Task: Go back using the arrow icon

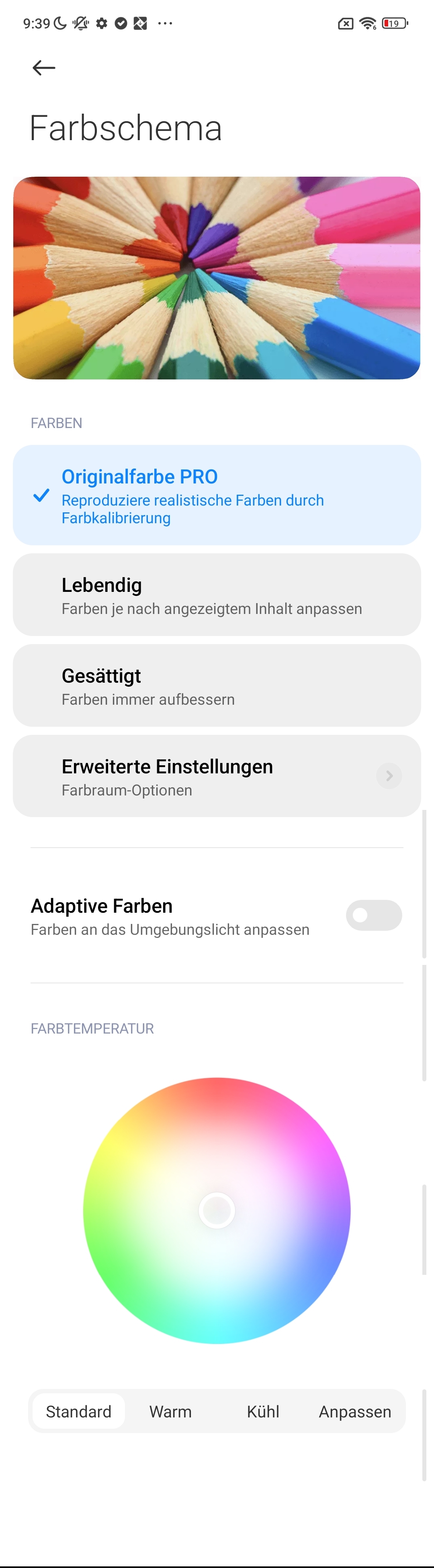Action: pos(44,67)
